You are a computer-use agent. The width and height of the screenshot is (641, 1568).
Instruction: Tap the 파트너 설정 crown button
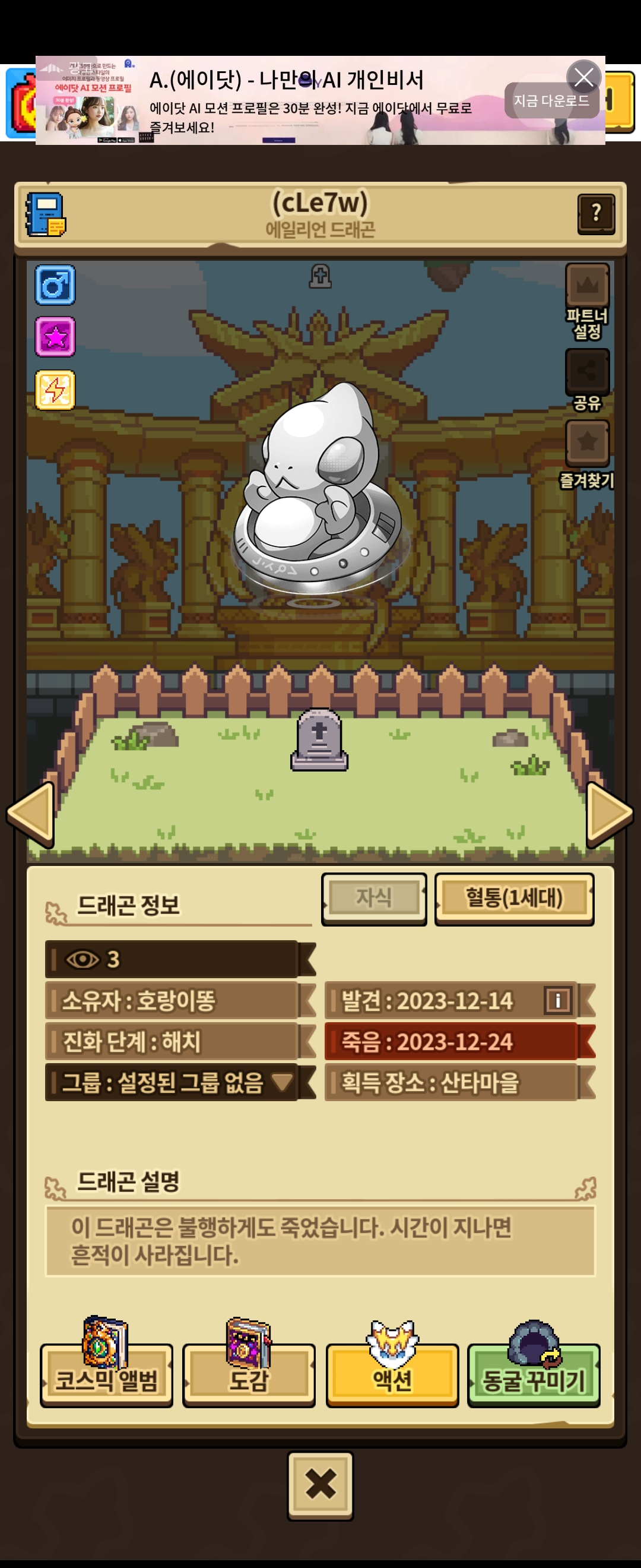(587, 286)
